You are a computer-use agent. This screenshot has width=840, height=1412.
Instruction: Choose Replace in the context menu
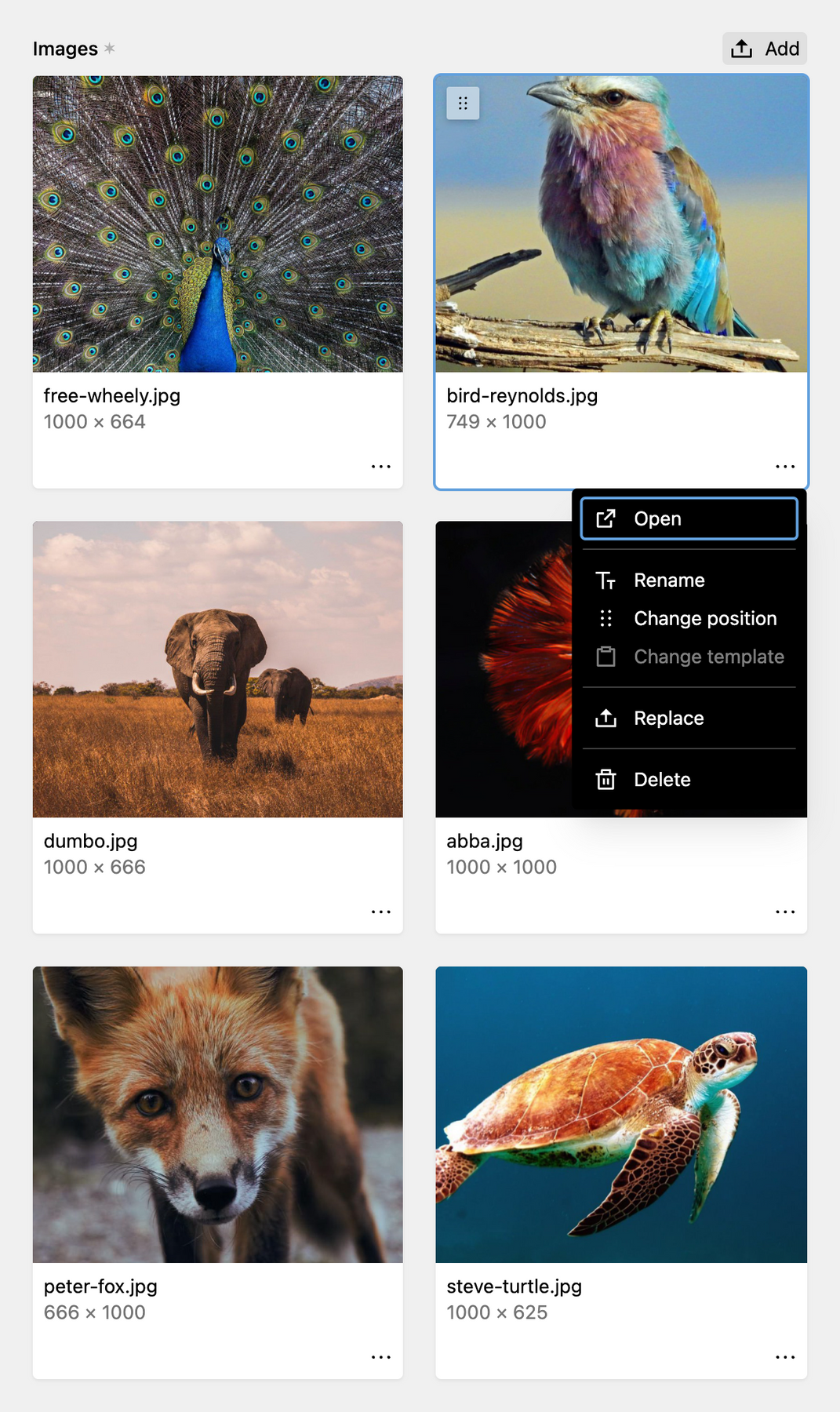689,718
